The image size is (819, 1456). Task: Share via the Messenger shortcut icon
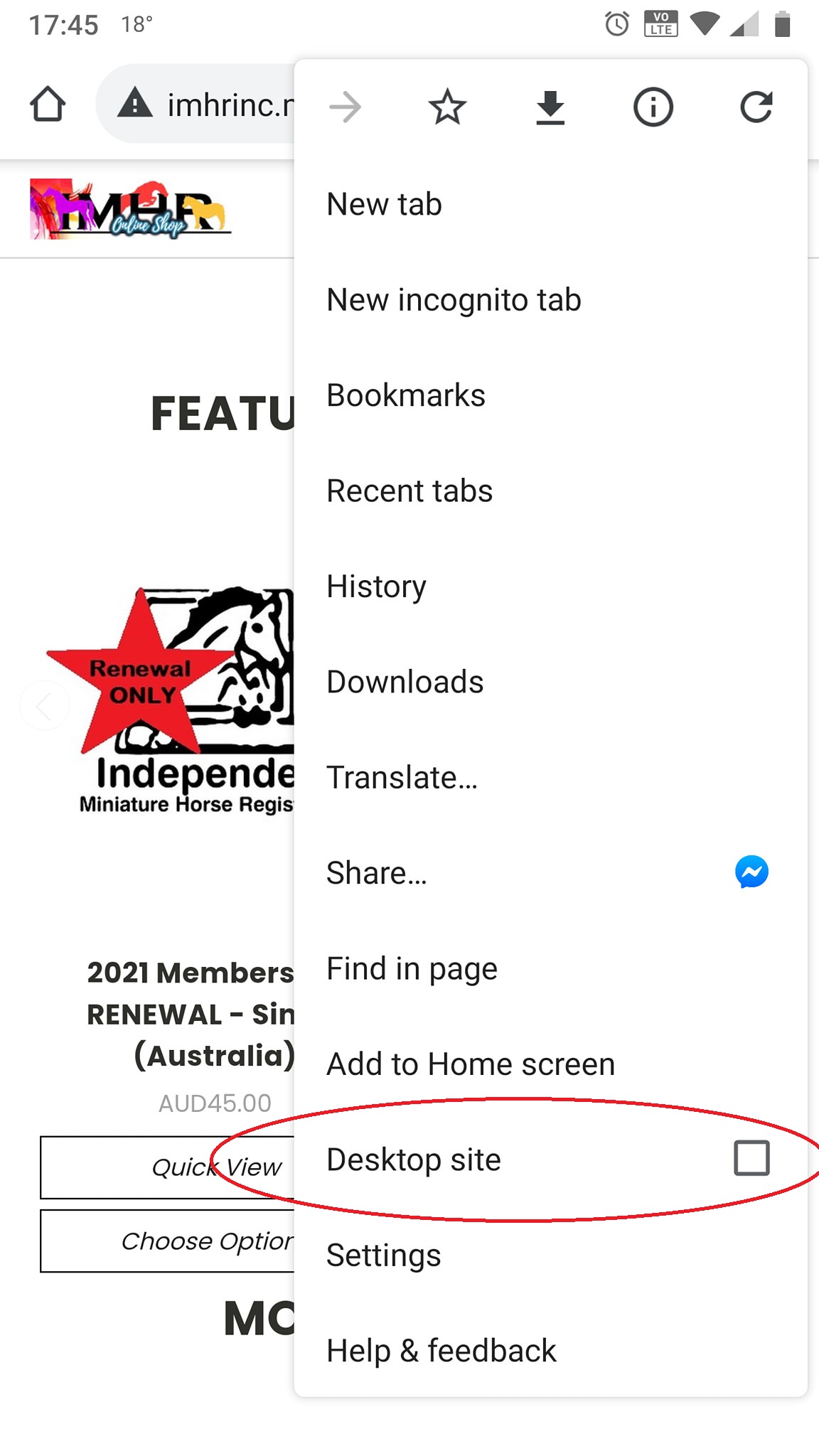click(x=751, y=872)
